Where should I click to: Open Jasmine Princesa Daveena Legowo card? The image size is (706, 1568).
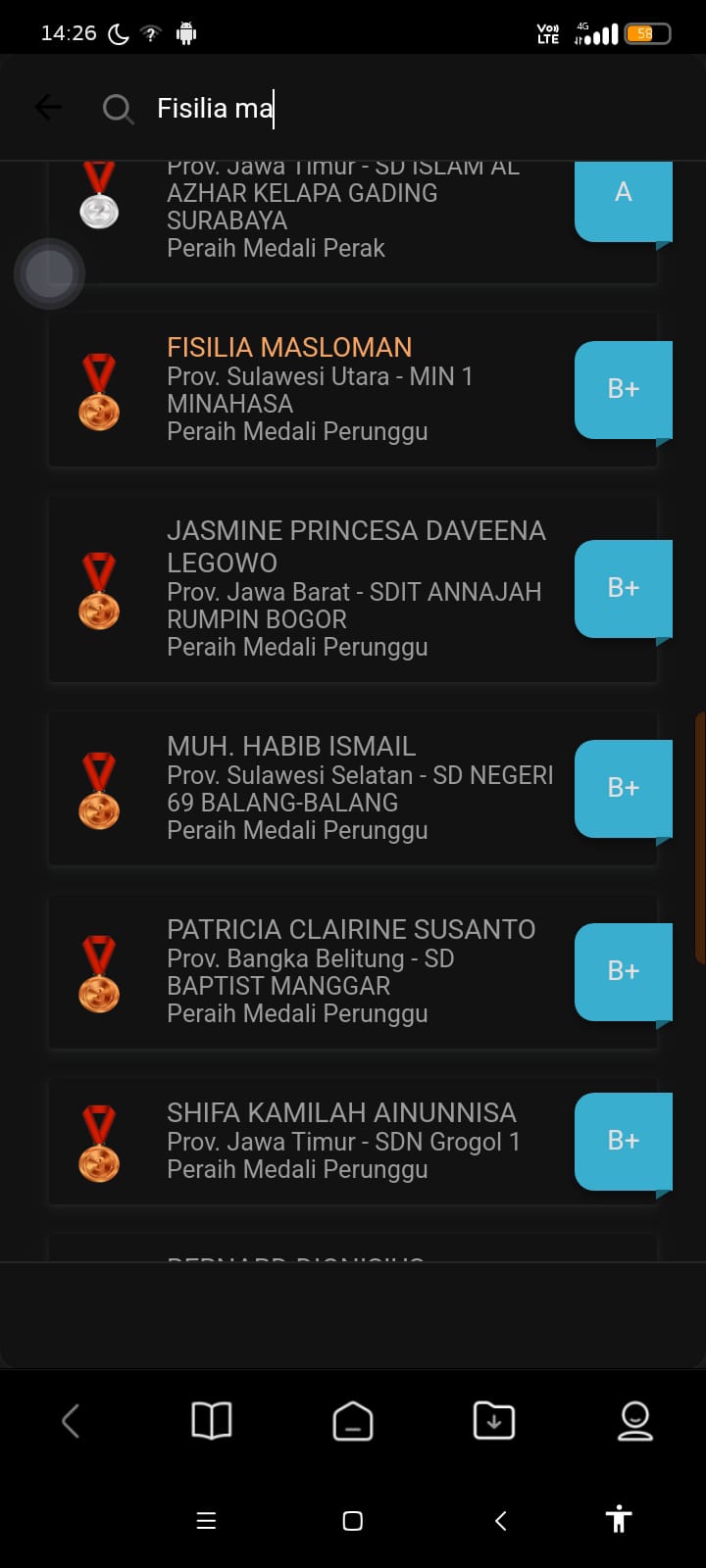[x=324, y=588]
